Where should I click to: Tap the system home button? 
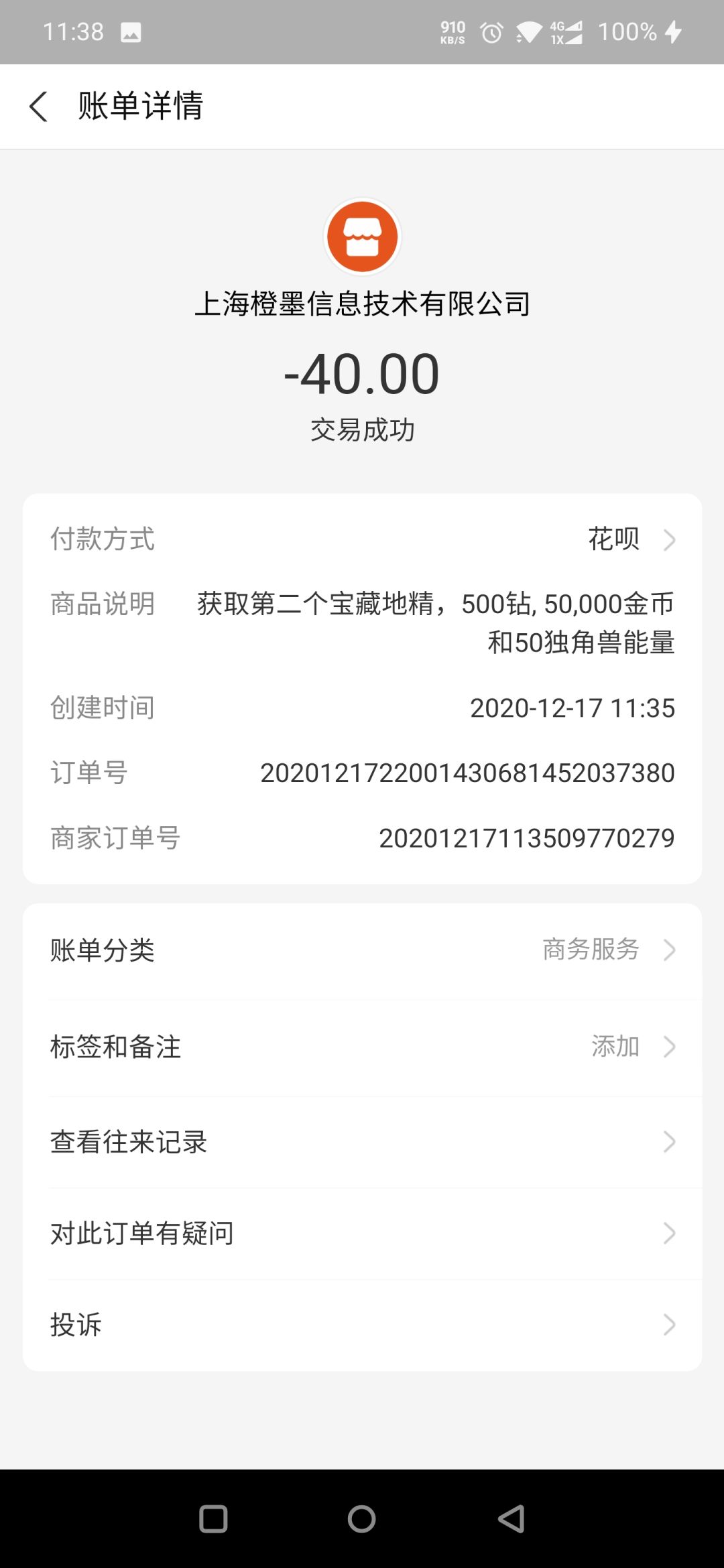[362, 1519]
